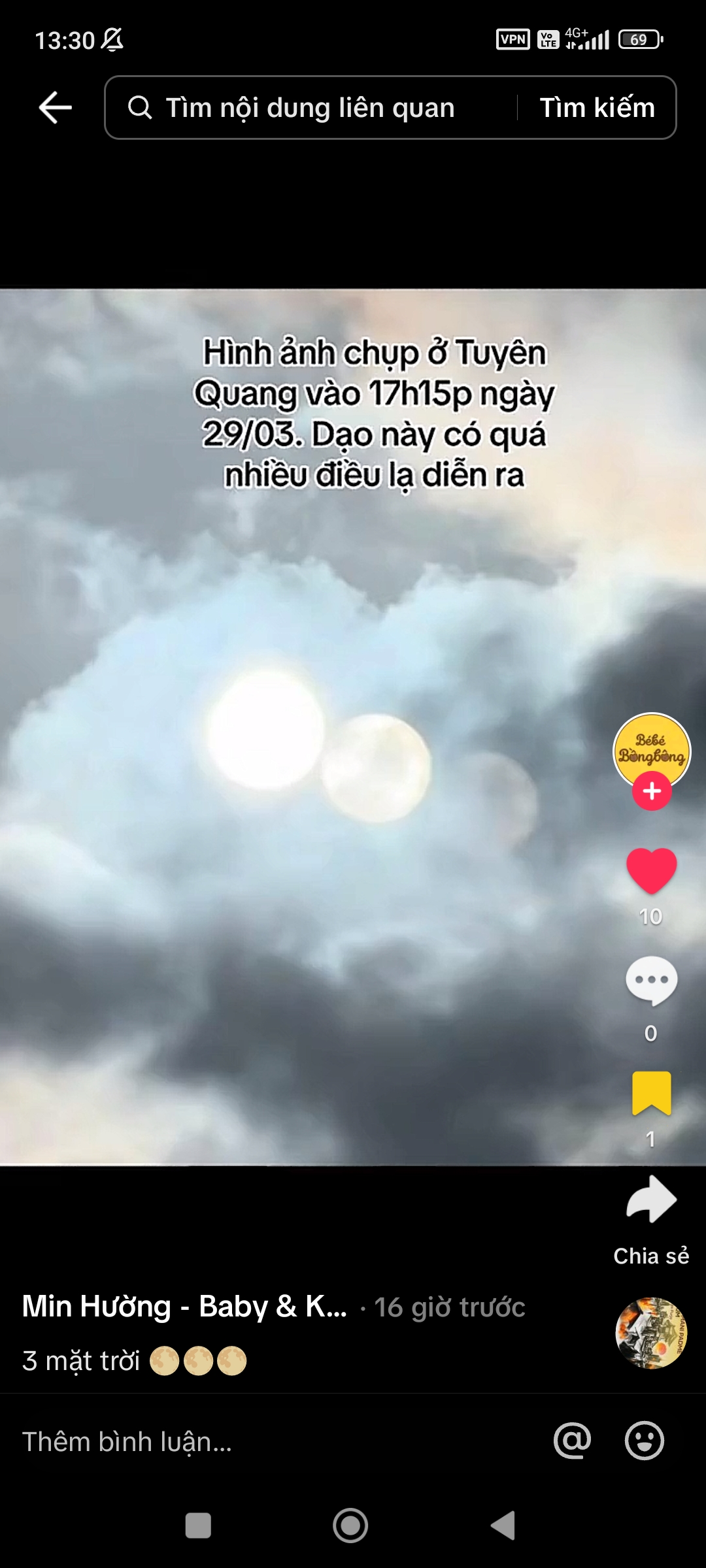Unlike the video with the heart icon

point(651,870)
